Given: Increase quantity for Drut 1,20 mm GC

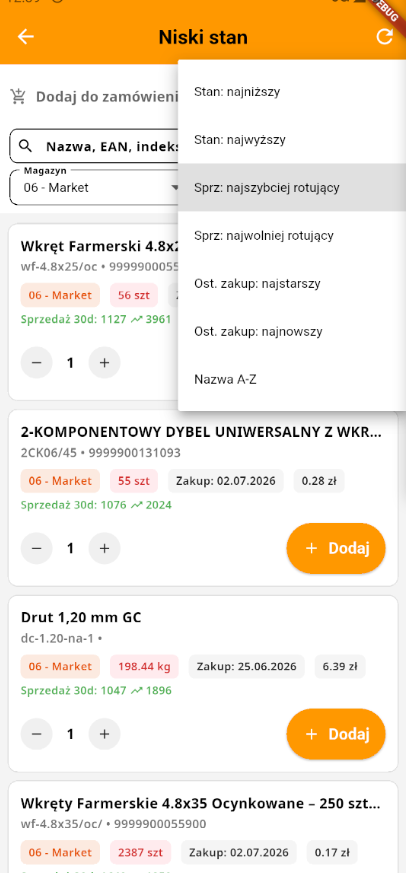Looking at the screenshot, I should click(x=104, y=734).
